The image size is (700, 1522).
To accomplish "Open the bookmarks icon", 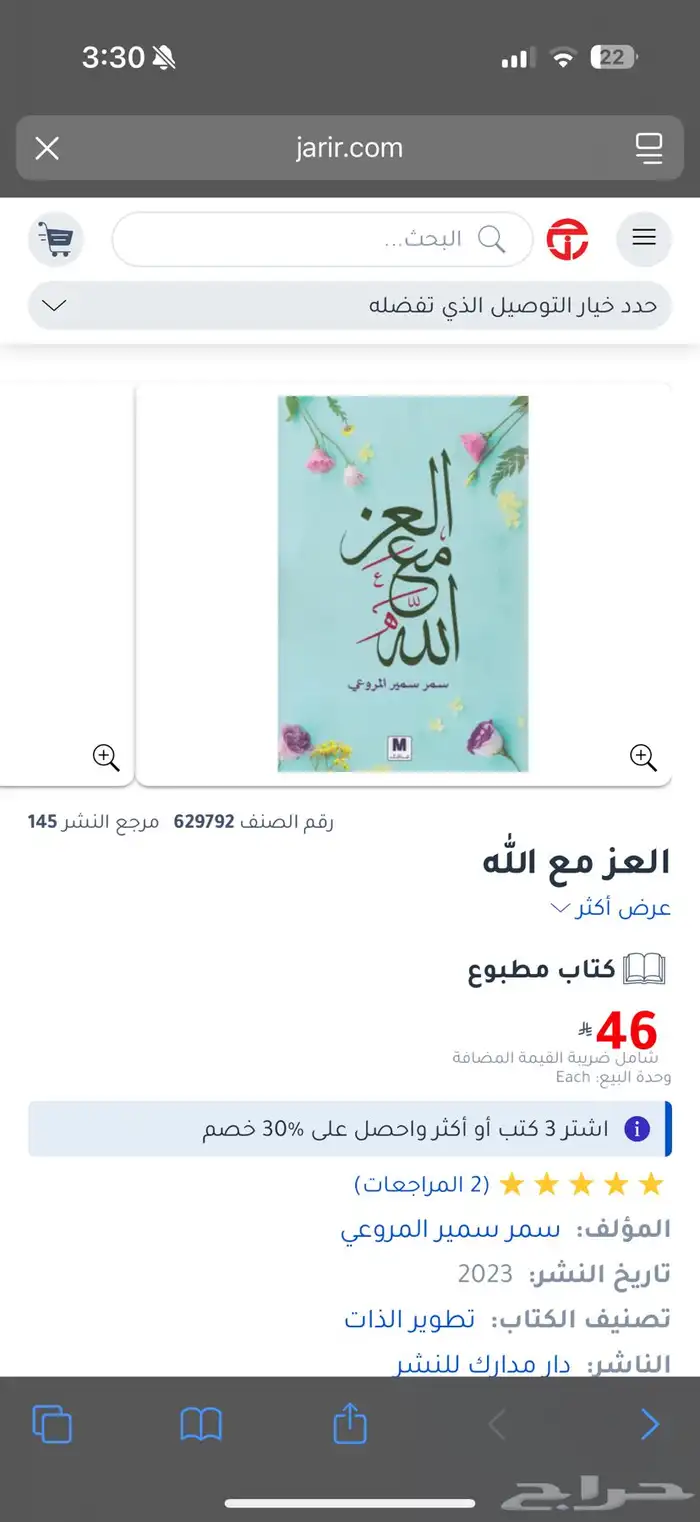I will [201, 1424].
